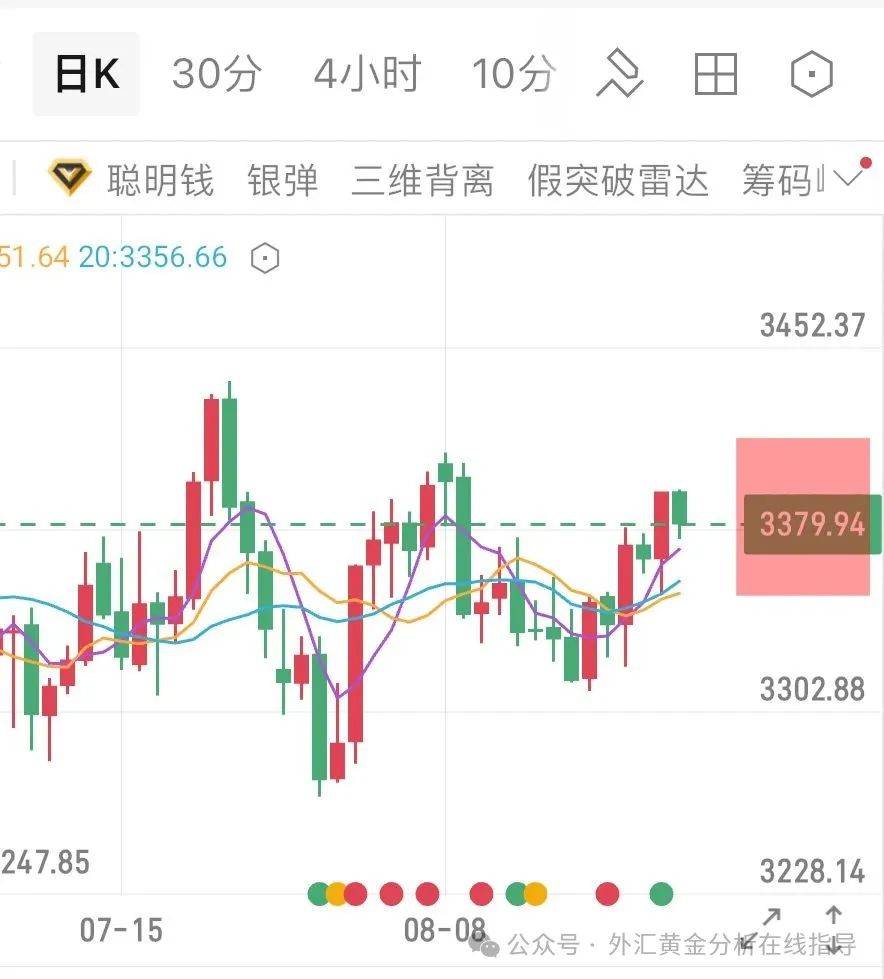This screenshot has height=979, width=884.
Task: Open chart settings hexagon icon
Action: pyautogui.click(x=811, y=75)
